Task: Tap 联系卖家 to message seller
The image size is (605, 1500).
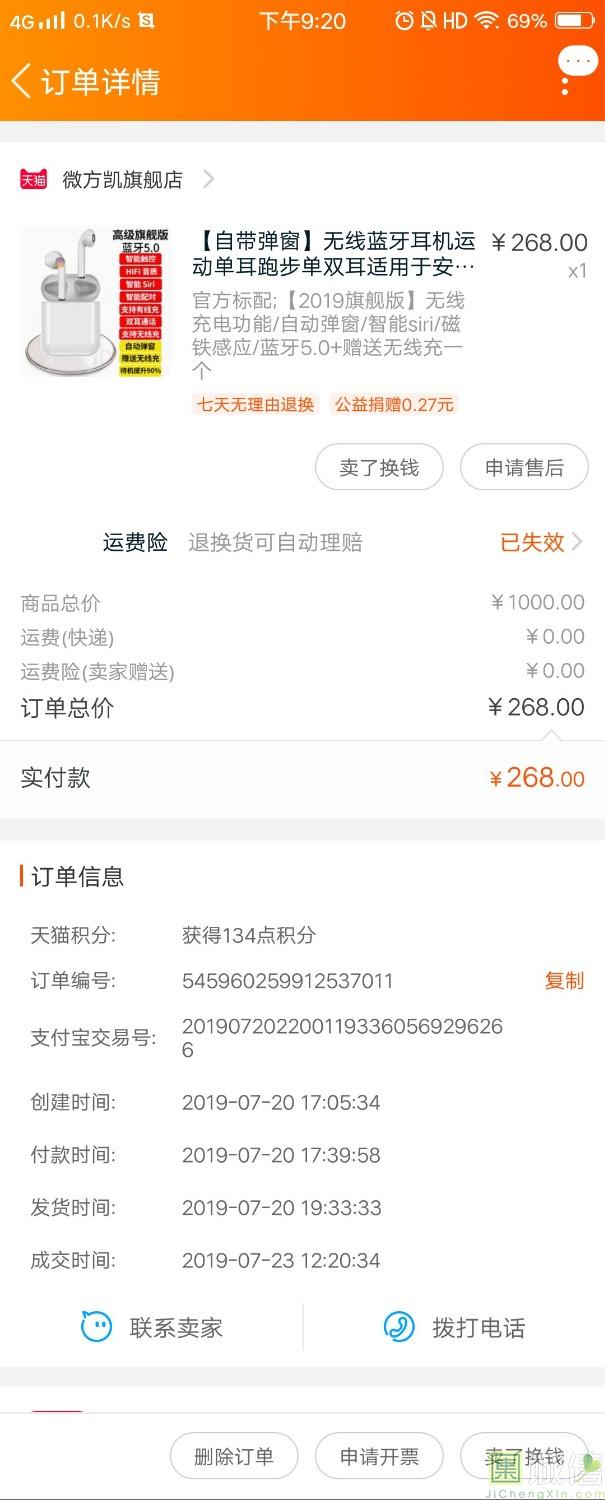Action: [x=152, y=1328]
